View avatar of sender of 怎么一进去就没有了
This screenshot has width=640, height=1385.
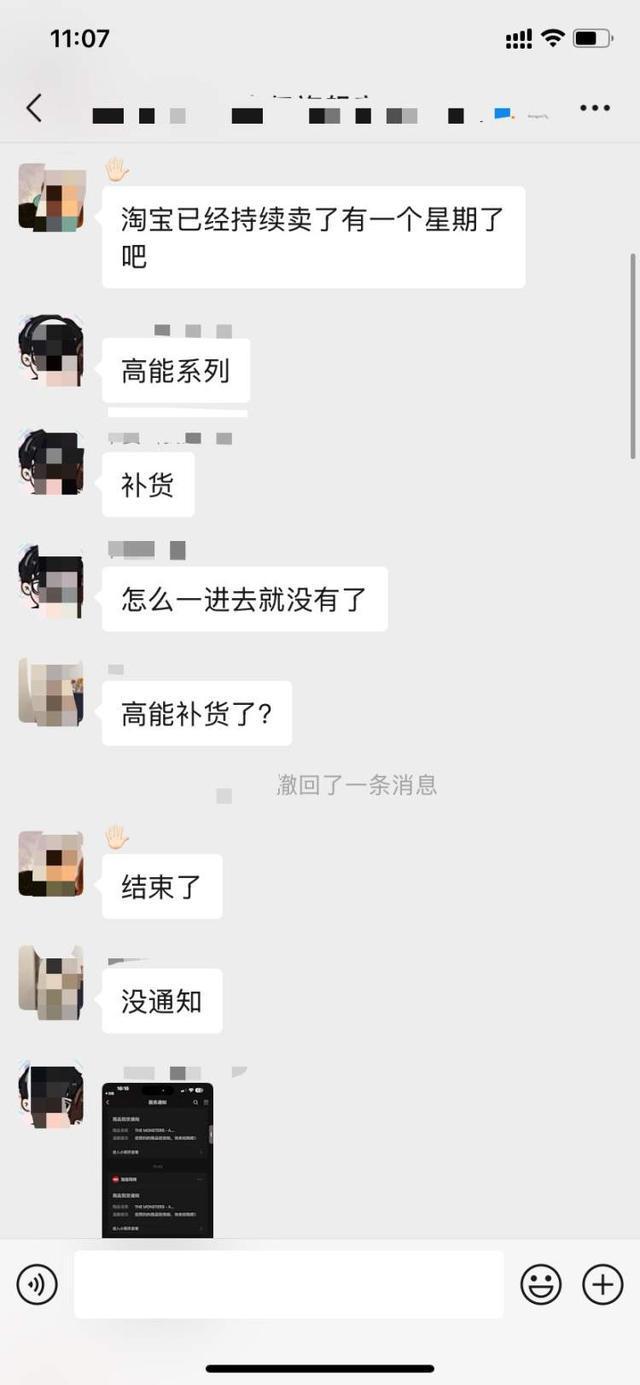click(x=51, y=581)
